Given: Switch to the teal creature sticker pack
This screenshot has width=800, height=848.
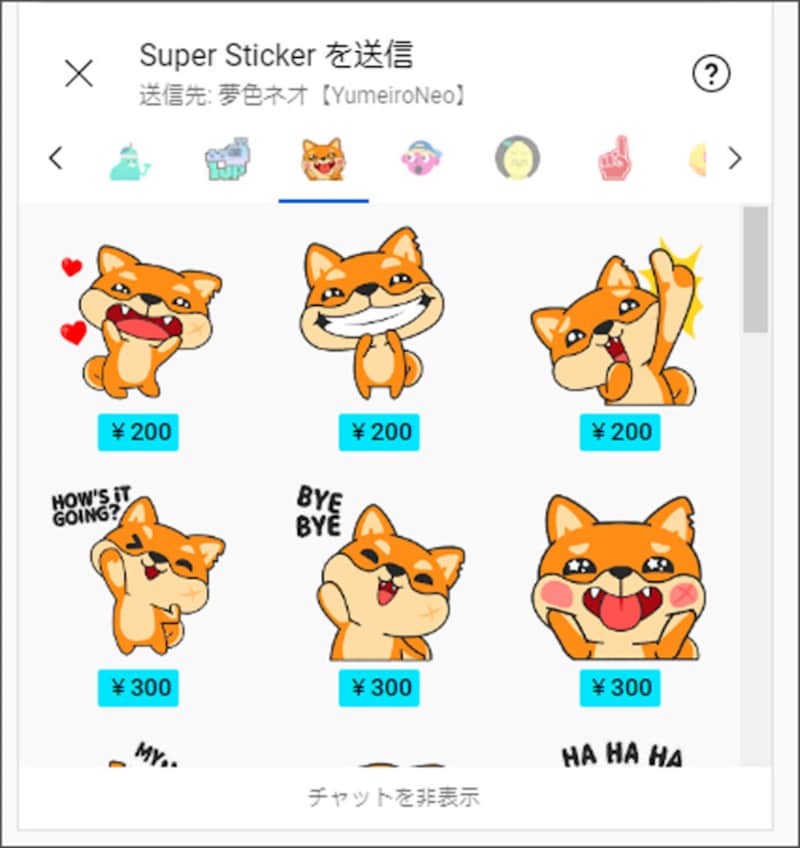Looking at the screenshot, I should point(130,159).
